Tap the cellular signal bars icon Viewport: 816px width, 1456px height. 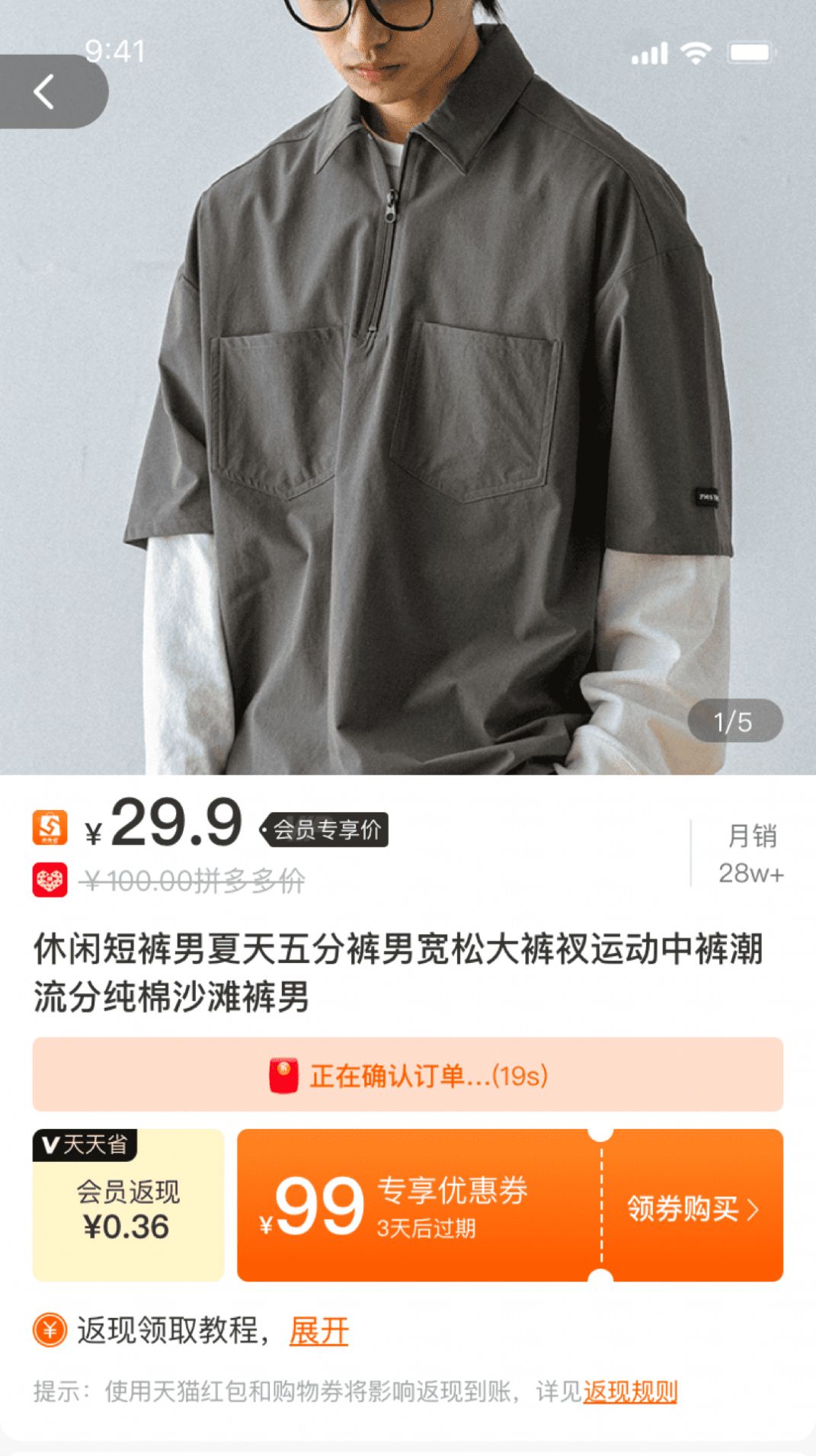[x=648, y=53]
